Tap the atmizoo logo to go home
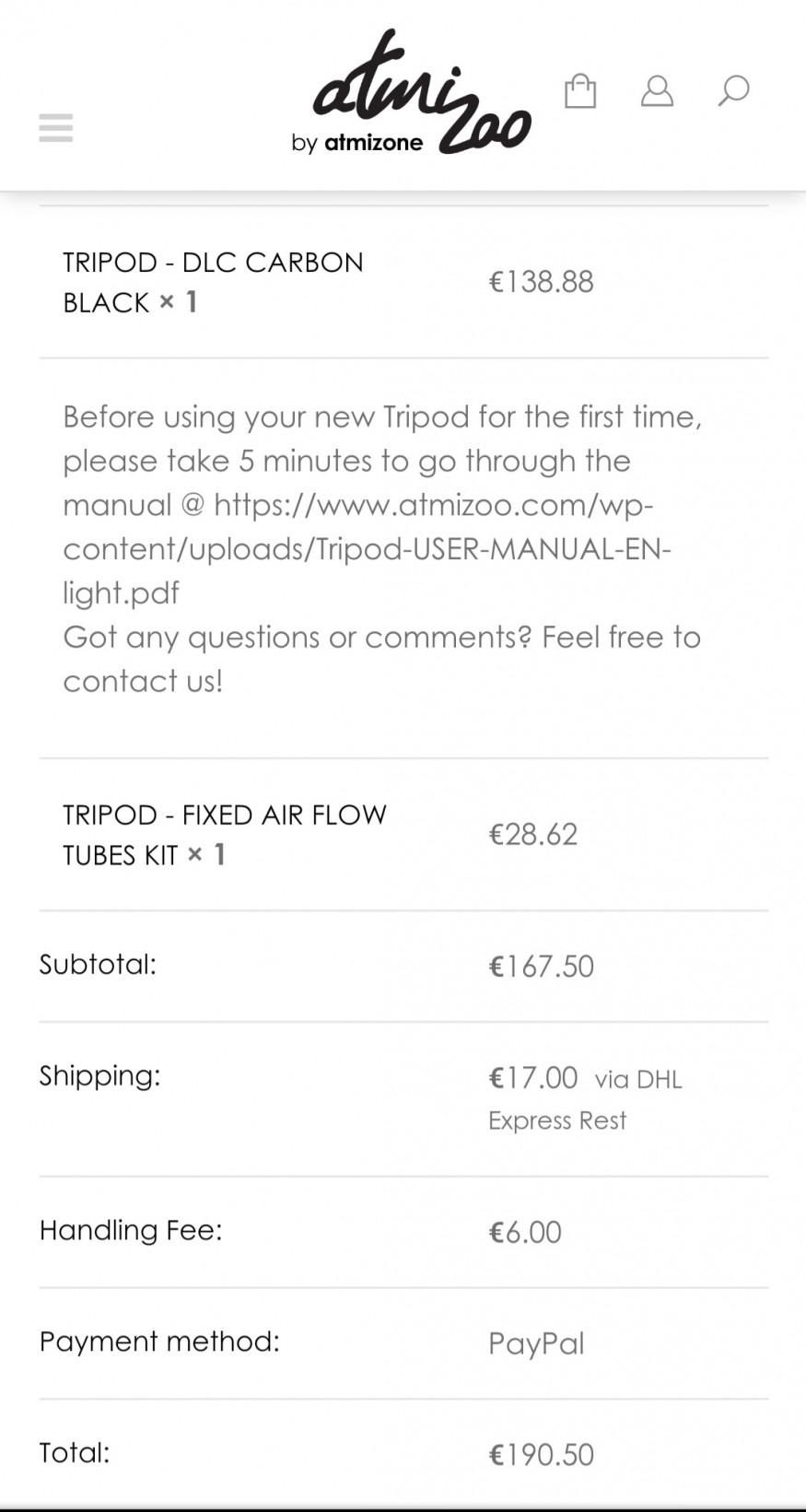 pyautogui.click(x=411, y=97)
